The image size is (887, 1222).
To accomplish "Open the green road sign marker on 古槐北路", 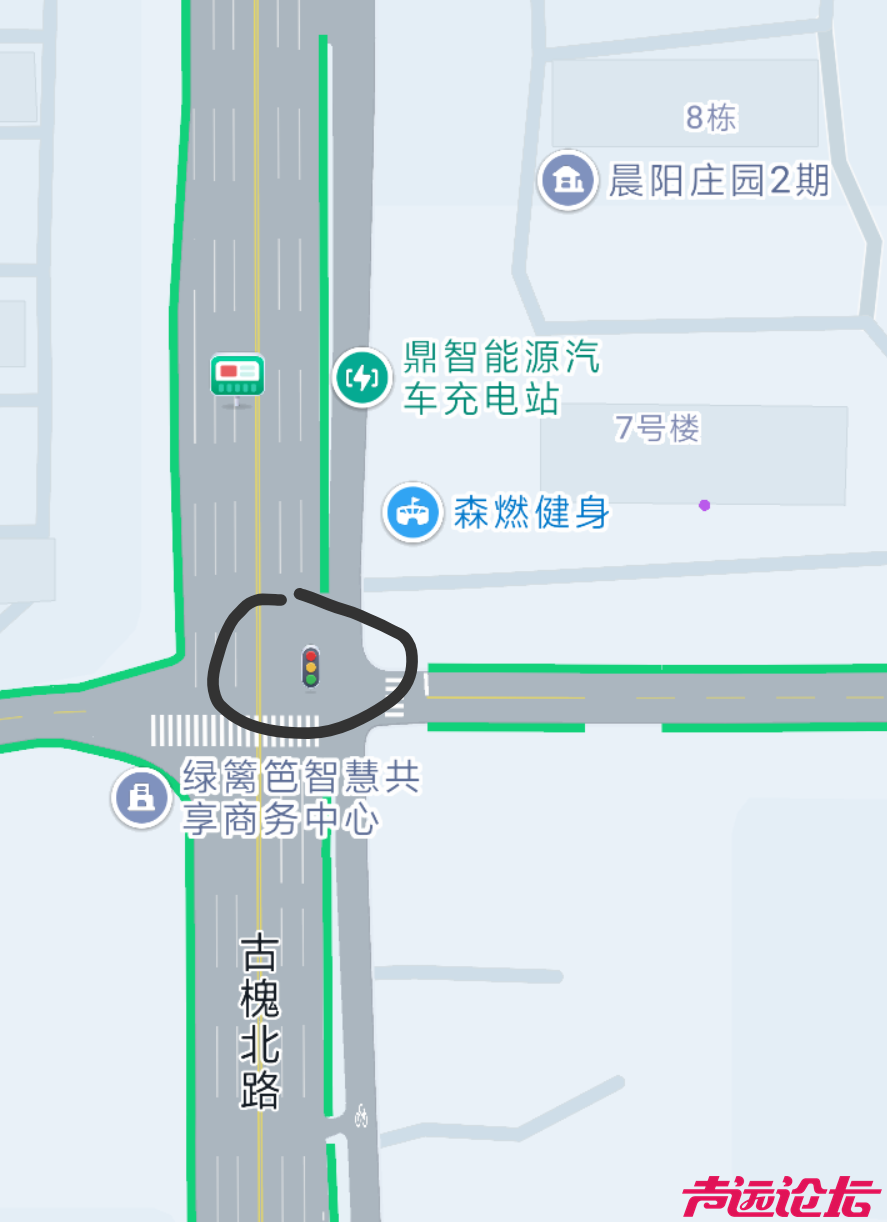I will coord(237,376).
